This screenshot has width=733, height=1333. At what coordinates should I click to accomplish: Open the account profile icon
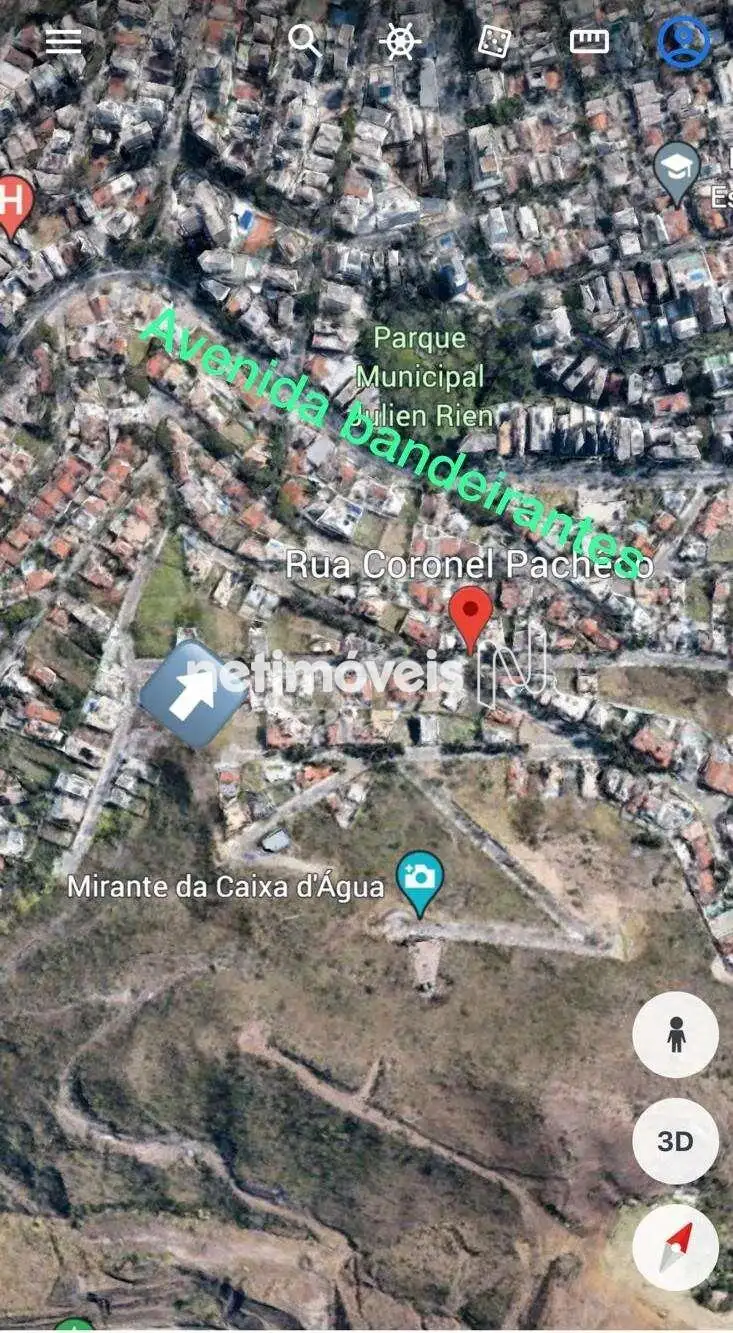coord(684,41)
